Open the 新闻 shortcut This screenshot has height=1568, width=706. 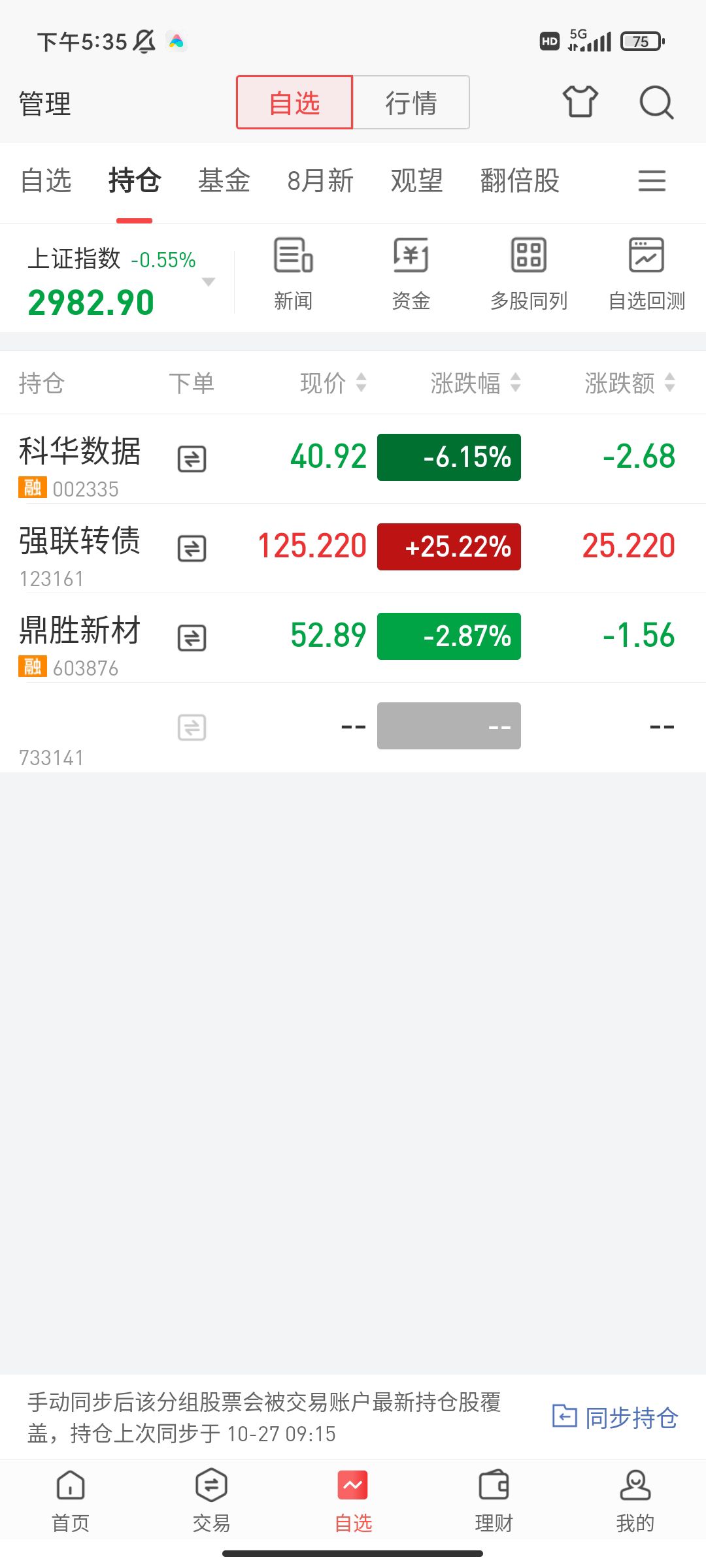click(293, 274)
